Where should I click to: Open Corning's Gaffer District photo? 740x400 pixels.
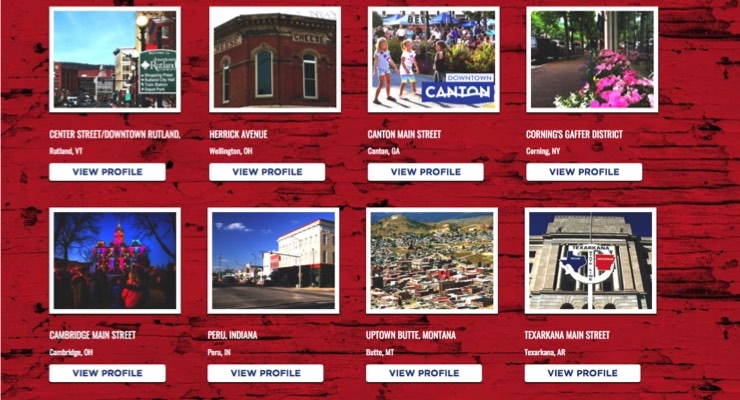[591, 59]
